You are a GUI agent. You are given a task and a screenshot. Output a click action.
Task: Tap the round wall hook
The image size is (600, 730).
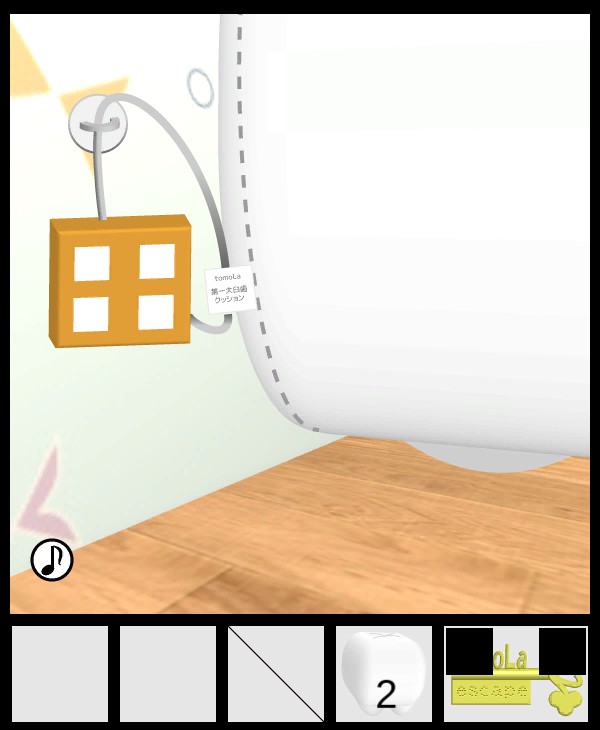tap(98, 123)
